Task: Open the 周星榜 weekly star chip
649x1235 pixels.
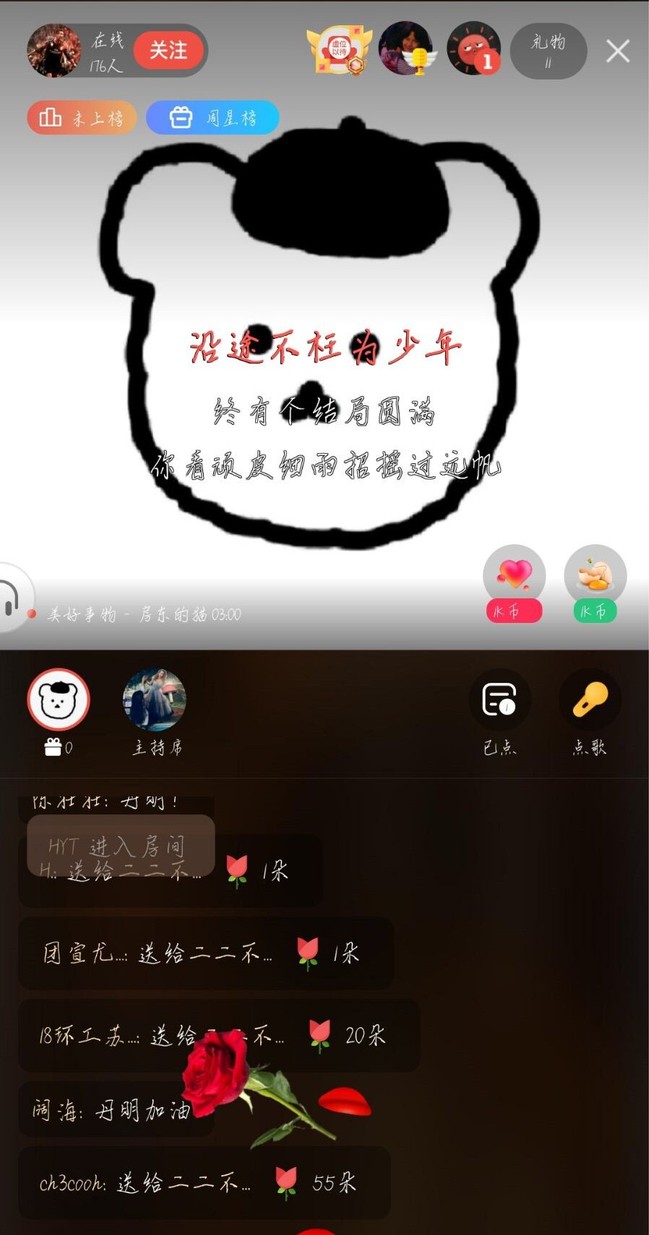Action: [213, 118]
